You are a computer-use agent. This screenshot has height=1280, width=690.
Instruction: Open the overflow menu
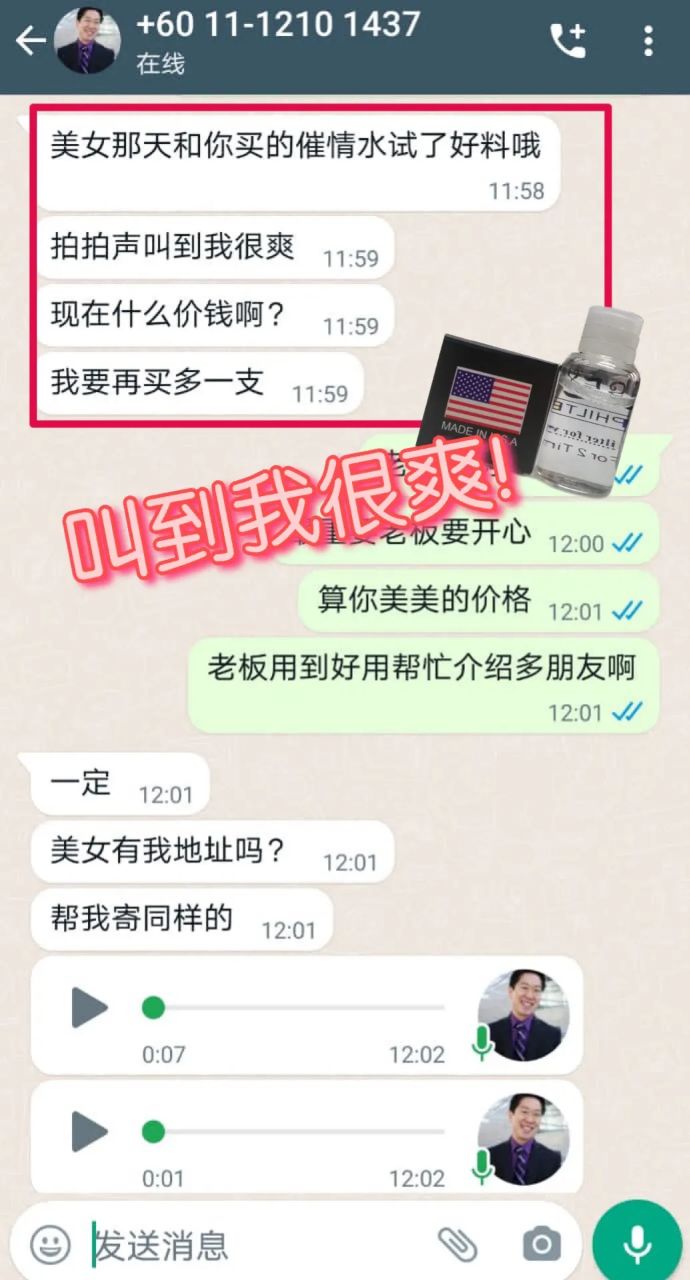click(x=649, y=41)
